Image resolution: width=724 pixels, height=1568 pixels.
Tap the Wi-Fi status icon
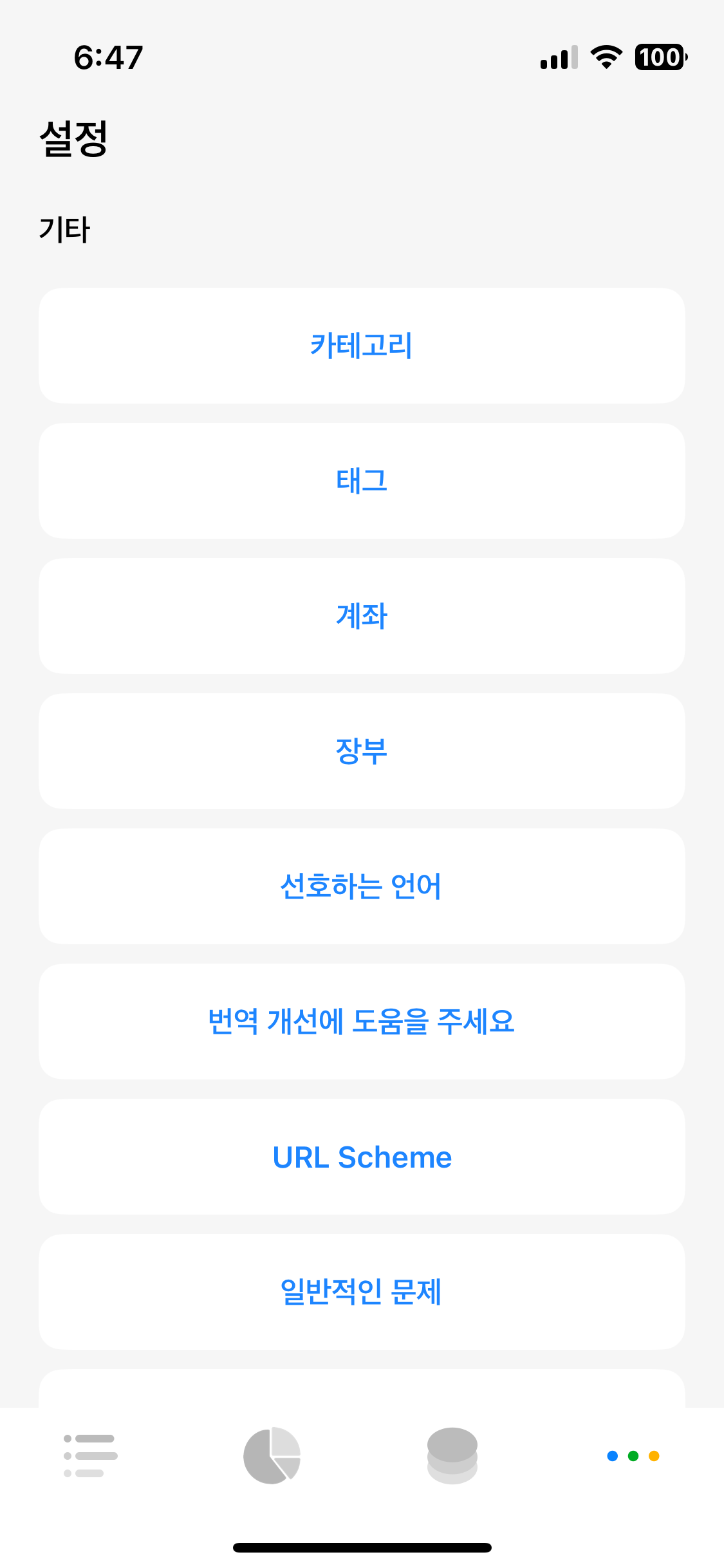click(604, 57)
